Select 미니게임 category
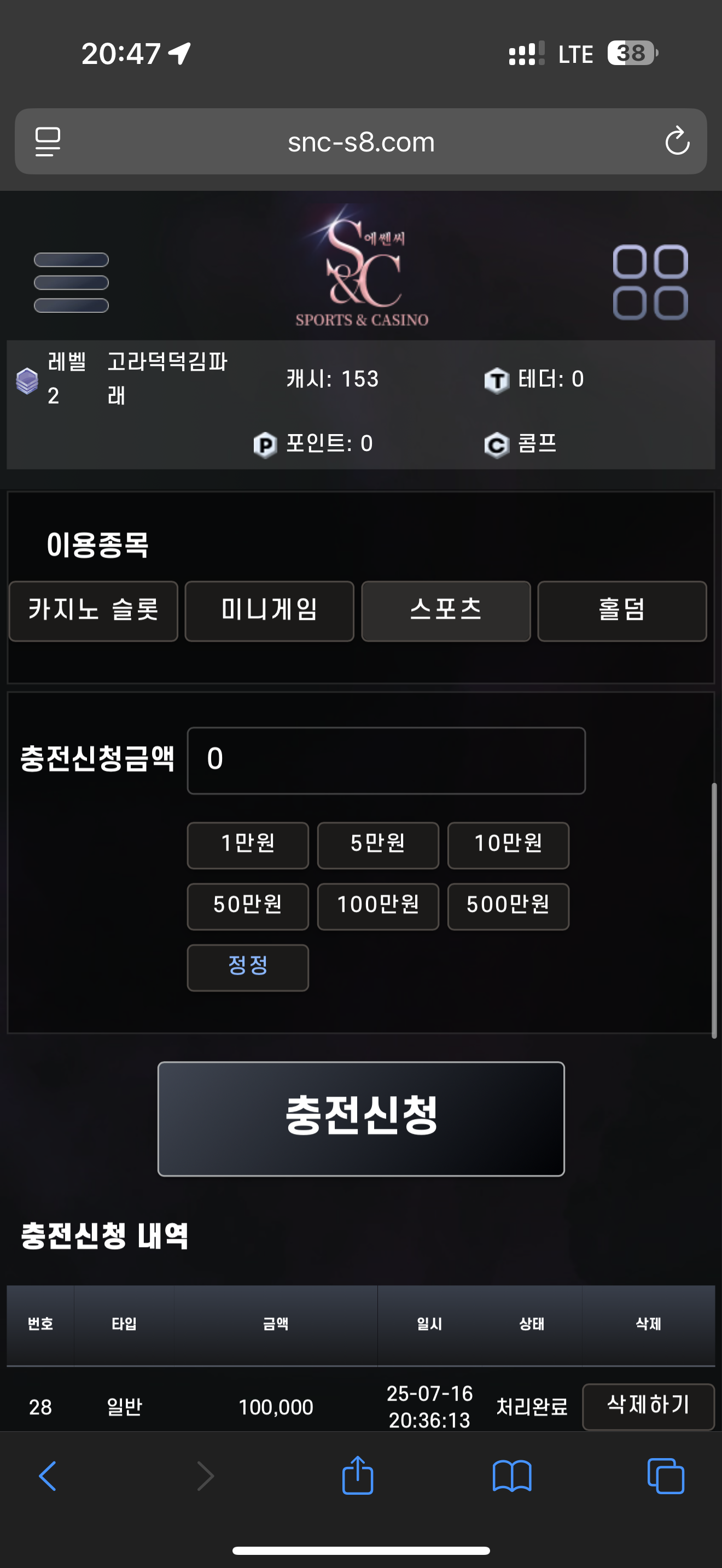722x1568 pixels. (269, 611)
